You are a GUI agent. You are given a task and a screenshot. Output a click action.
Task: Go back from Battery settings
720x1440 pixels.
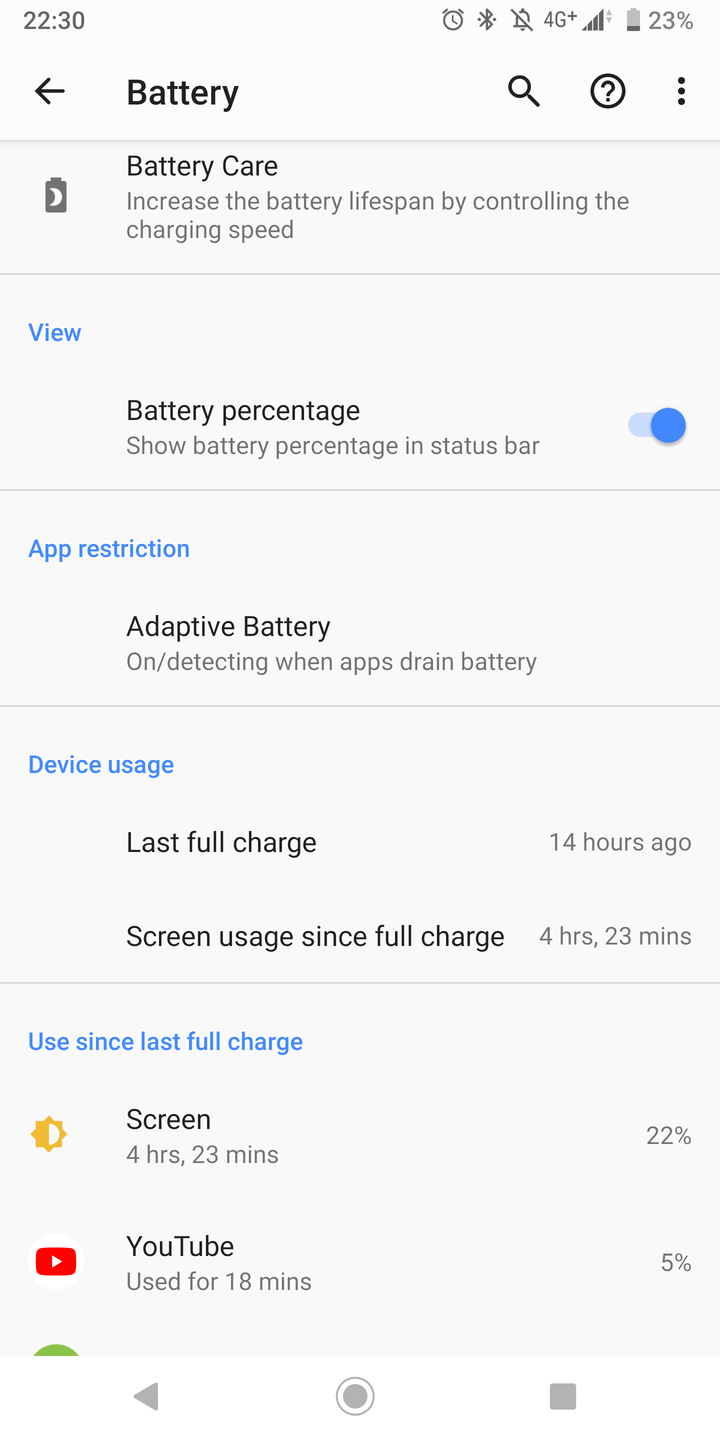click(x=50, y=92)
